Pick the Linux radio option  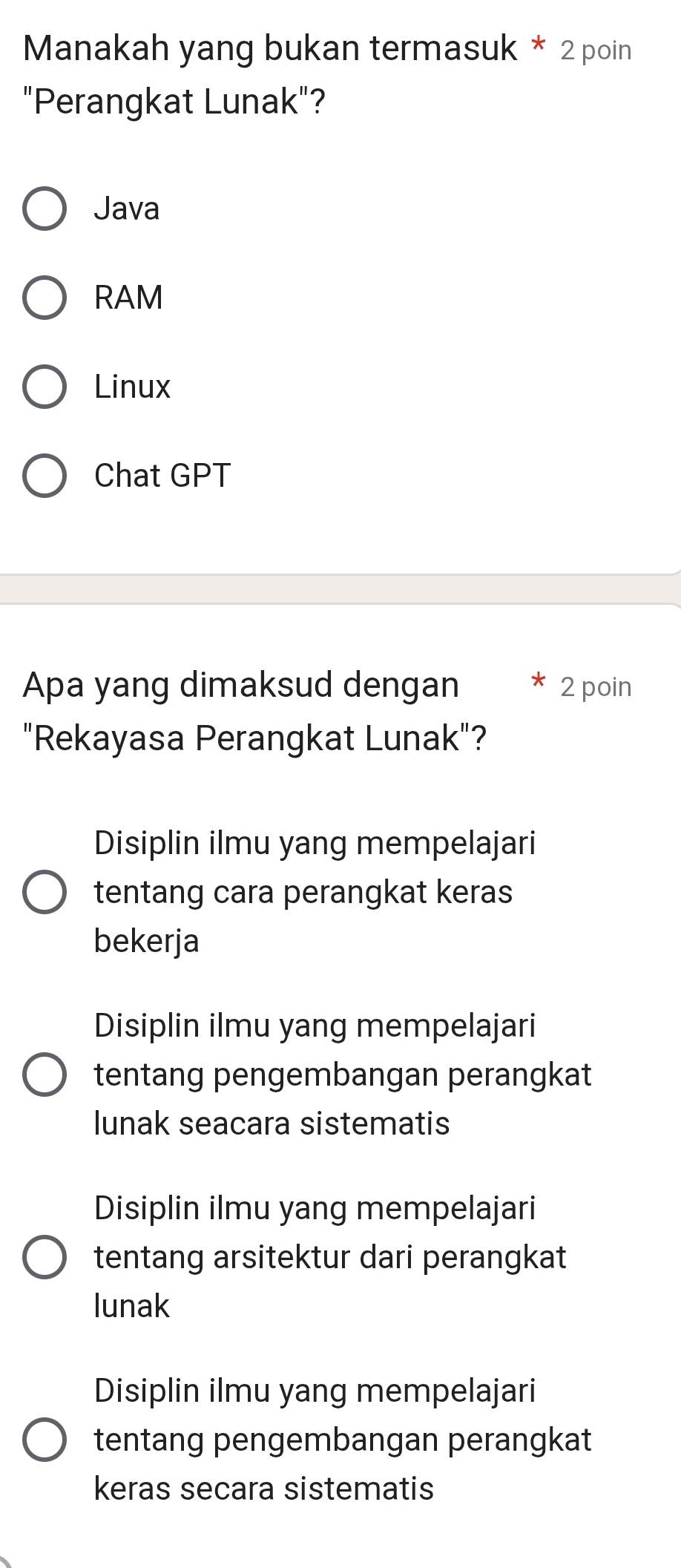point(45,387)
